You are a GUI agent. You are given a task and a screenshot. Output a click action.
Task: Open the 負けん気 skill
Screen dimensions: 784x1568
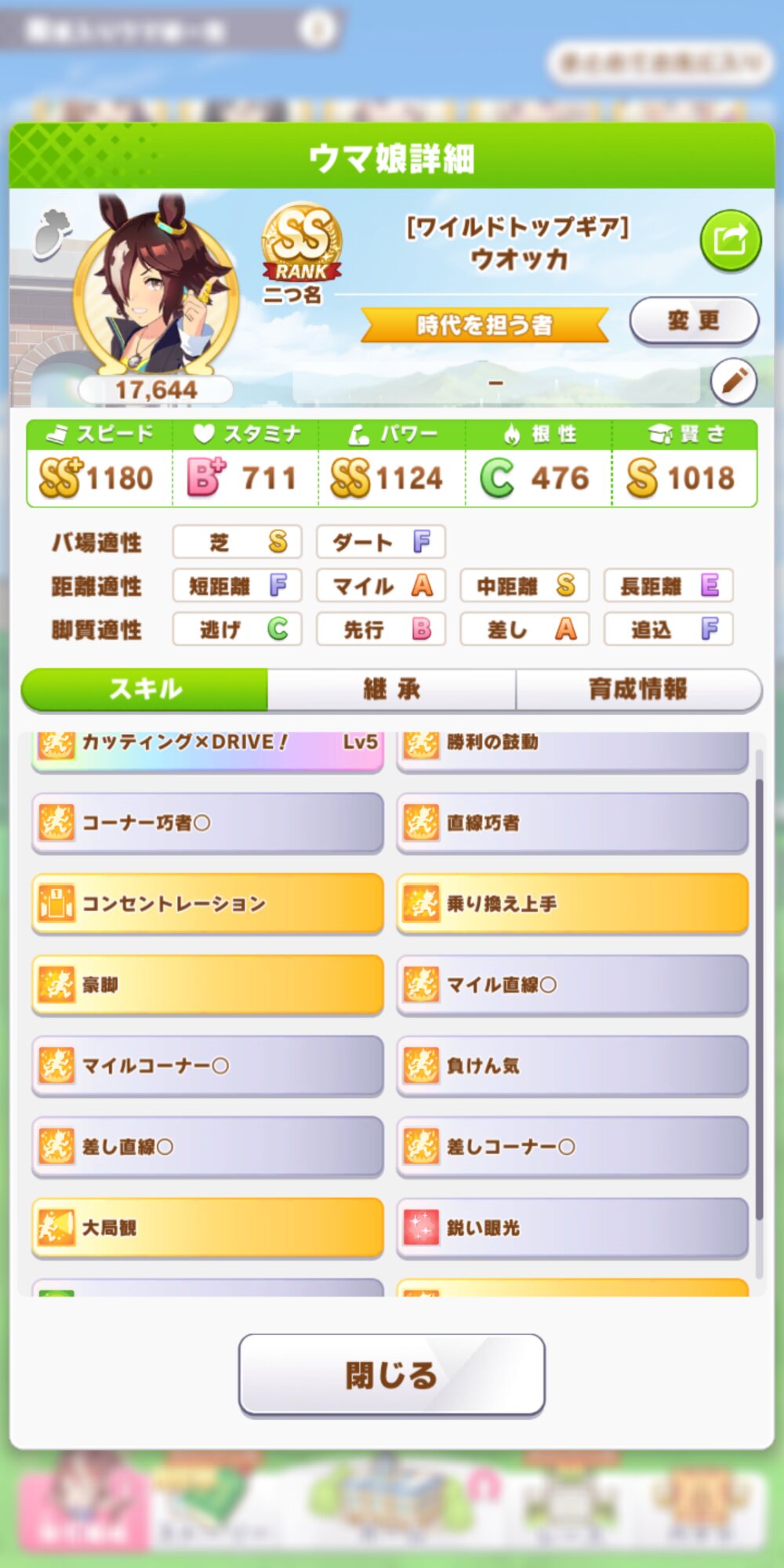572,1065
